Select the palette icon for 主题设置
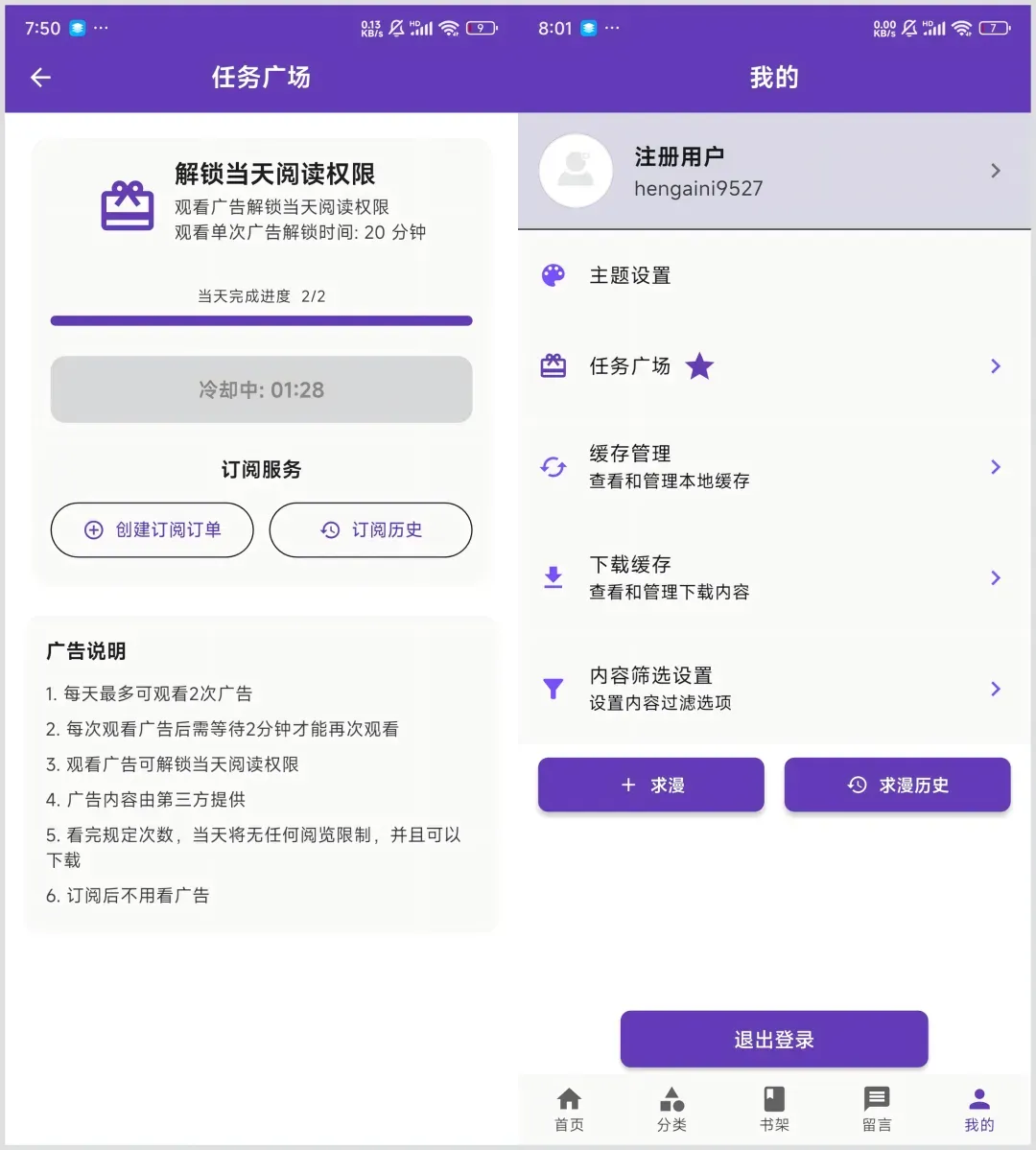The width and height of the screenshot is (1036, 1150). pyautogui.click(x=553, y=275)
